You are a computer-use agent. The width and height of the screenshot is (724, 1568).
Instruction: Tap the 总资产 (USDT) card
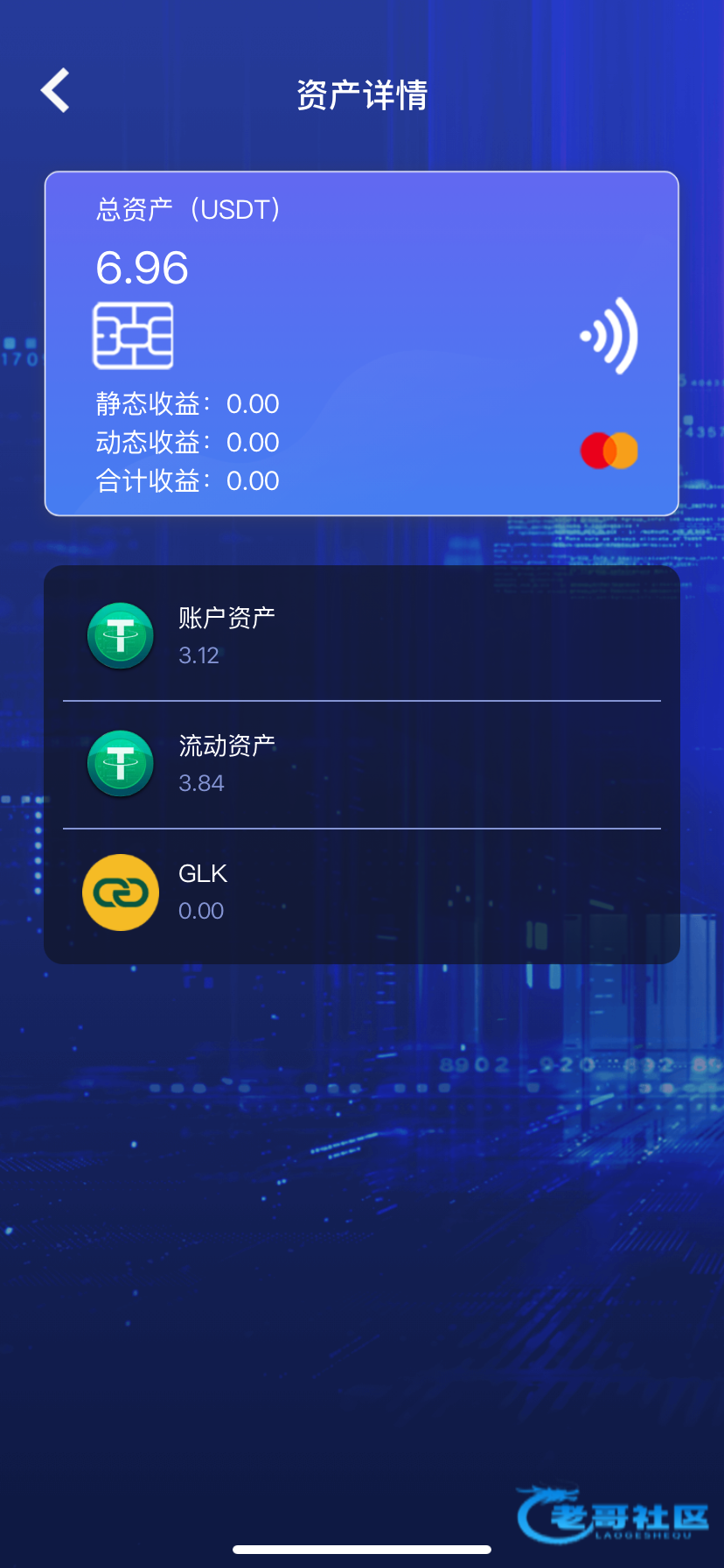pos(361,343)
